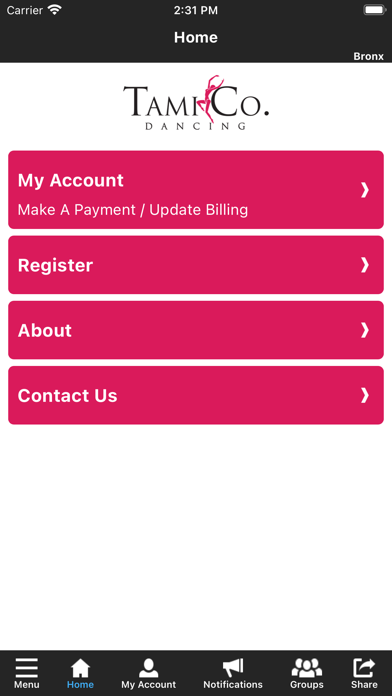392x696 pixels.
Task: Switch to the Home tab
Action: coord(80,673)
